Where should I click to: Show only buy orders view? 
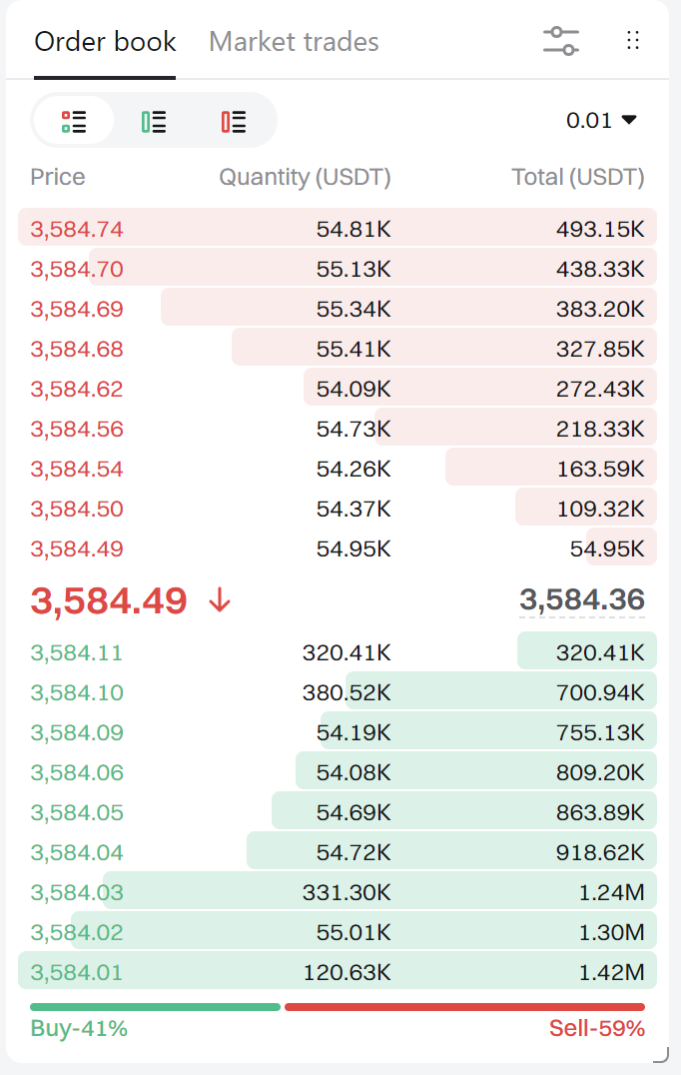[153, 122]
